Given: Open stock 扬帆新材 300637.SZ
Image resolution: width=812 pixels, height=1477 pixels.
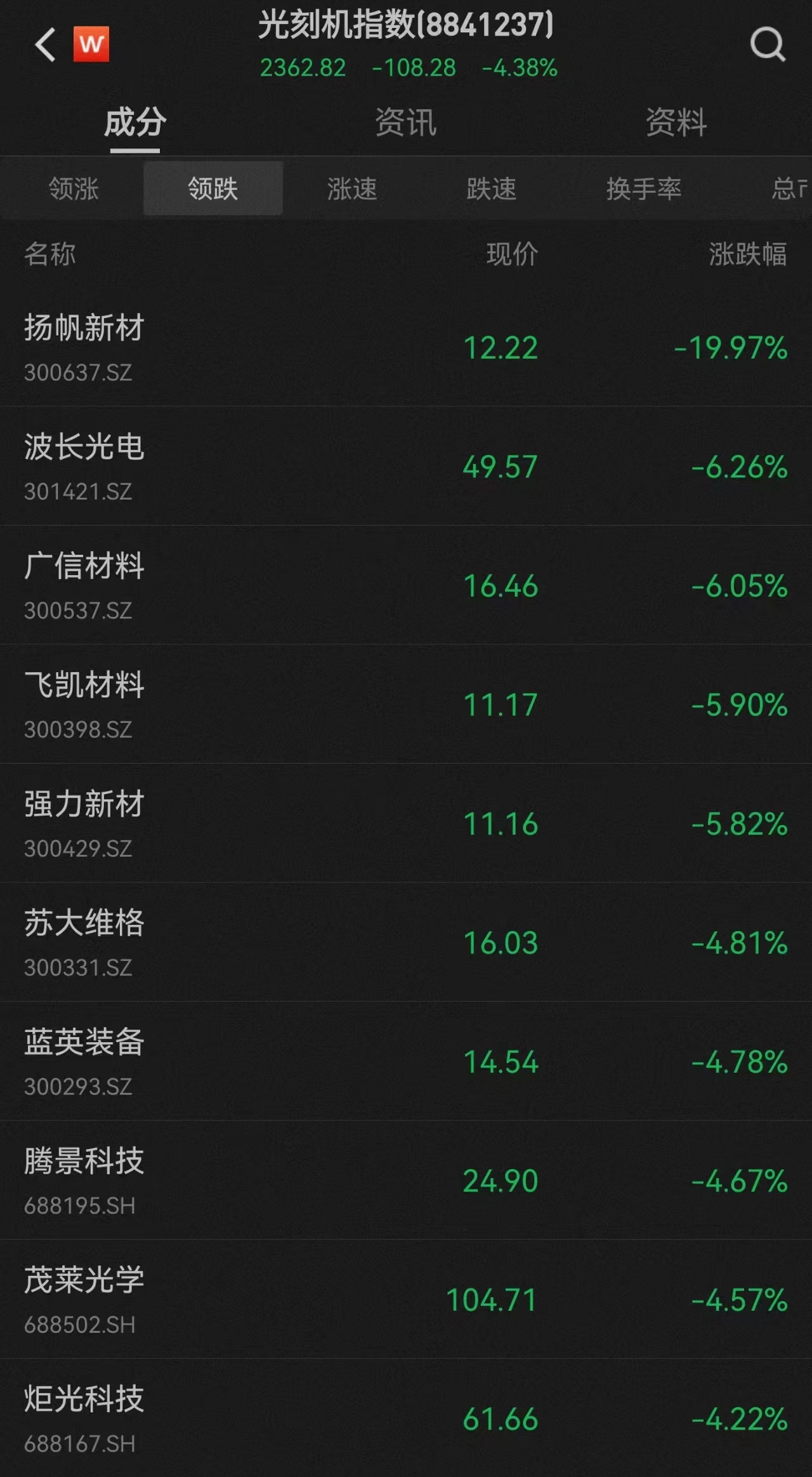Looking at the screenshot, I should coord(406,347).
